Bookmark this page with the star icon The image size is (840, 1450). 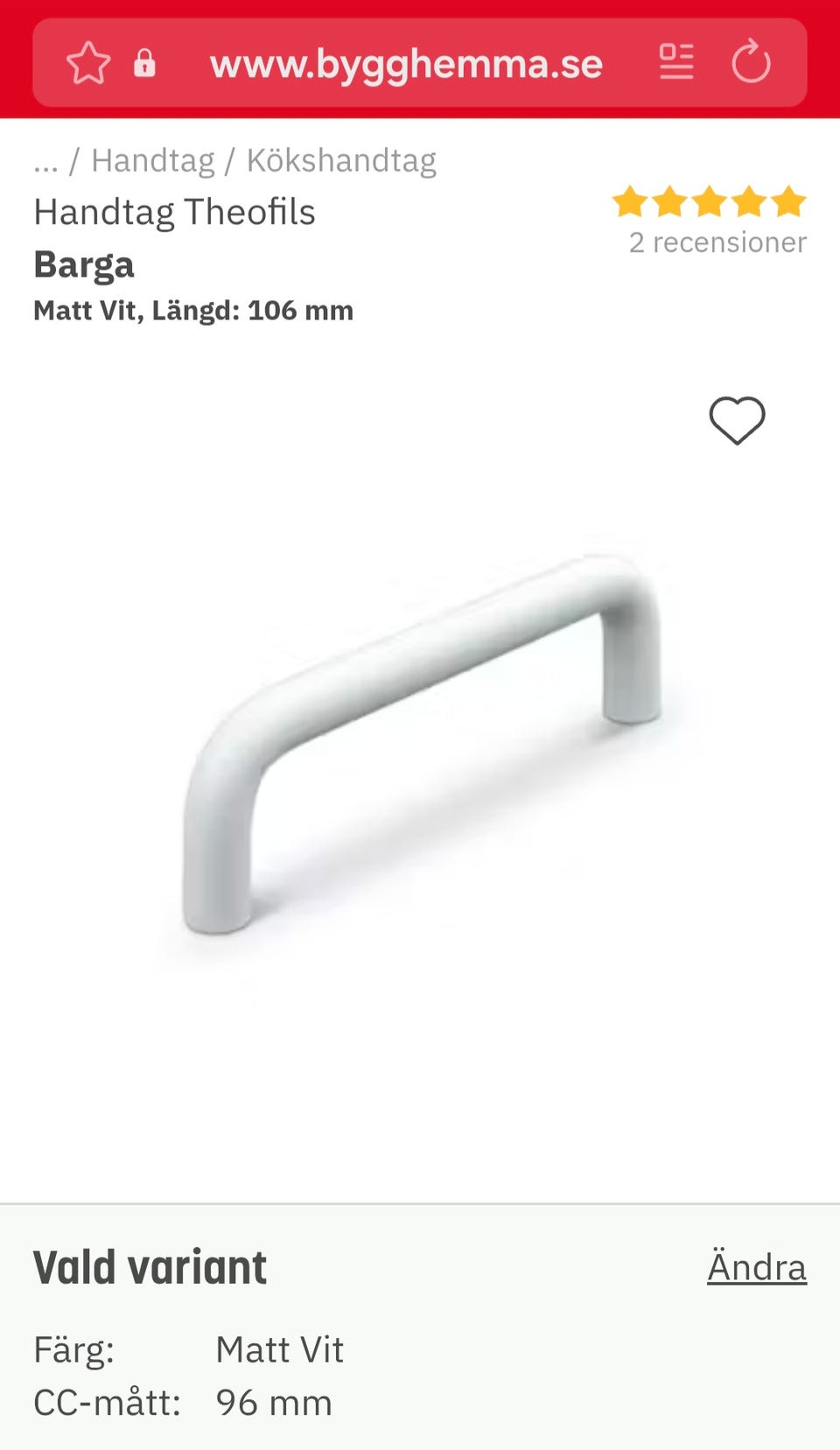[88, 63]
